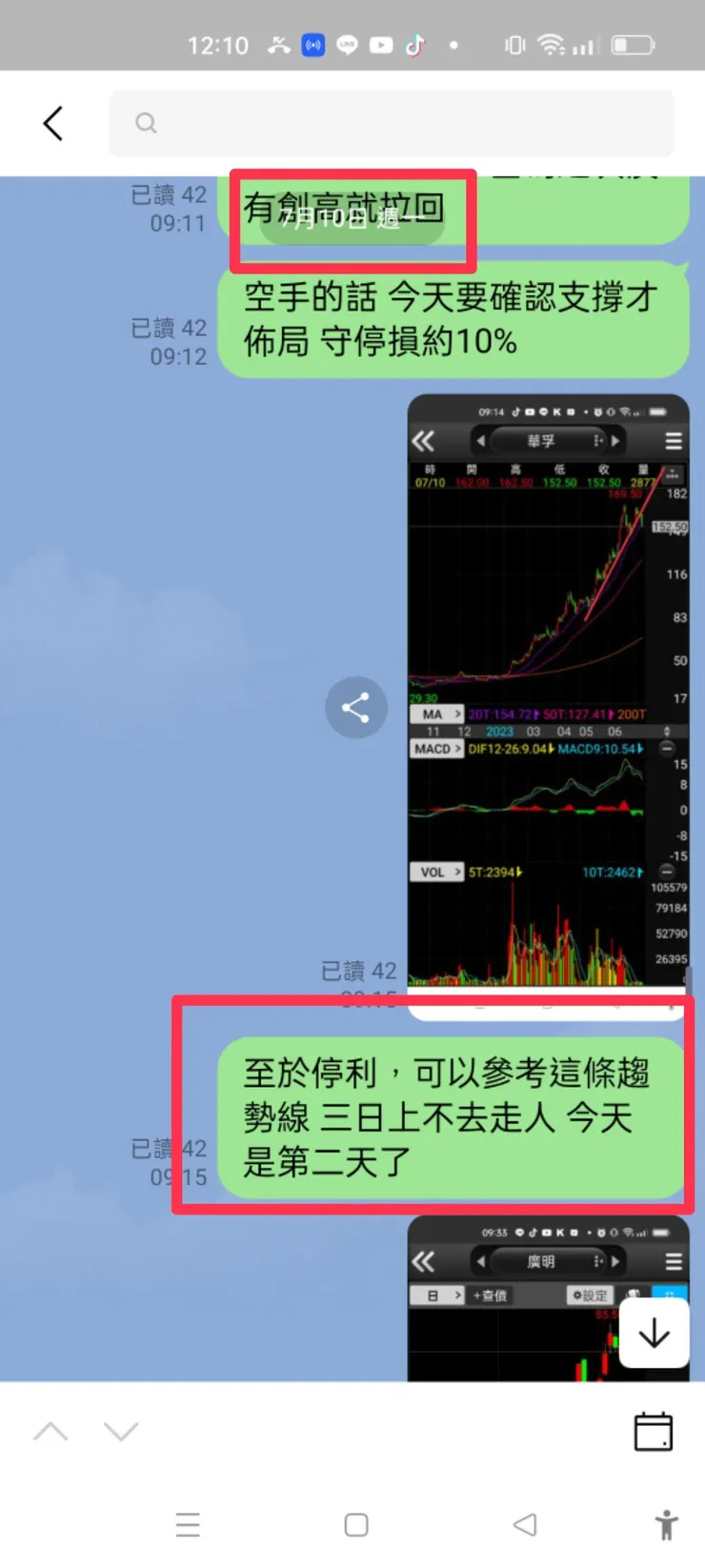Screen dimensions: 705x1568
Task: Tap the back arrow to exit this chat
Action: 52,123
